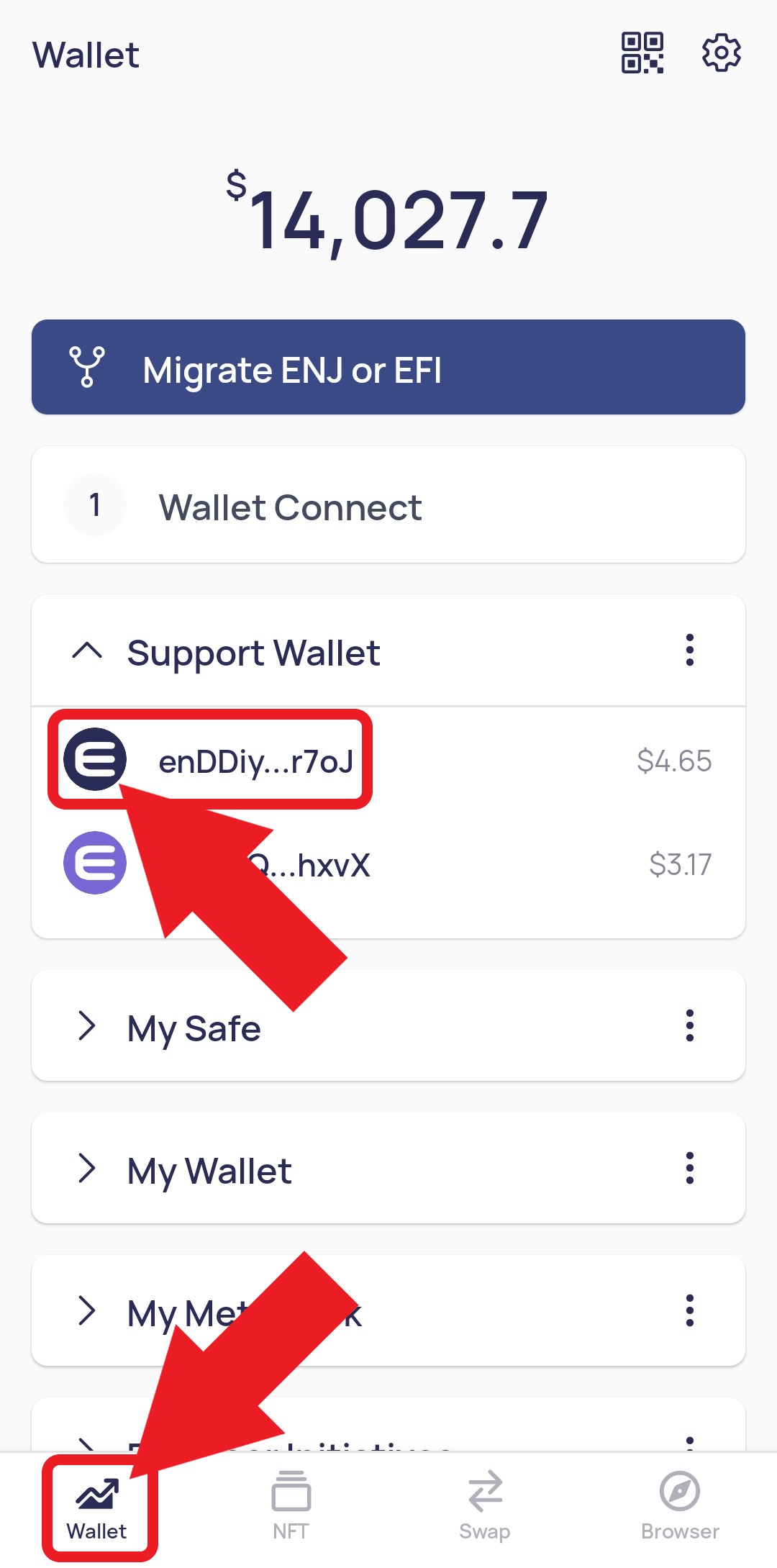Open My Wallet options menu
This screenshot has width=777, height=1568.
click(689, 1168)
